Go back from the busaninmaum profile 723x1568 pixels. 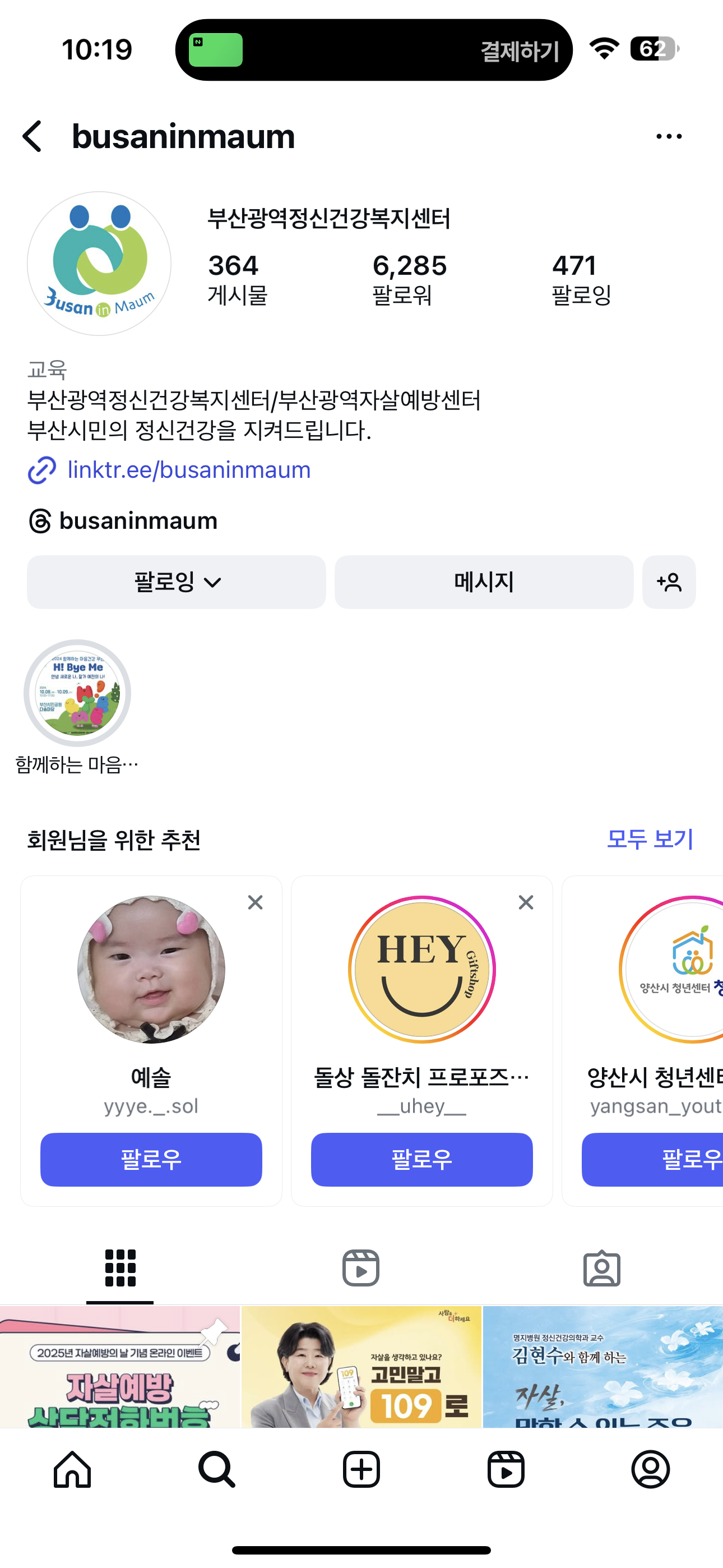pos(33,136)
